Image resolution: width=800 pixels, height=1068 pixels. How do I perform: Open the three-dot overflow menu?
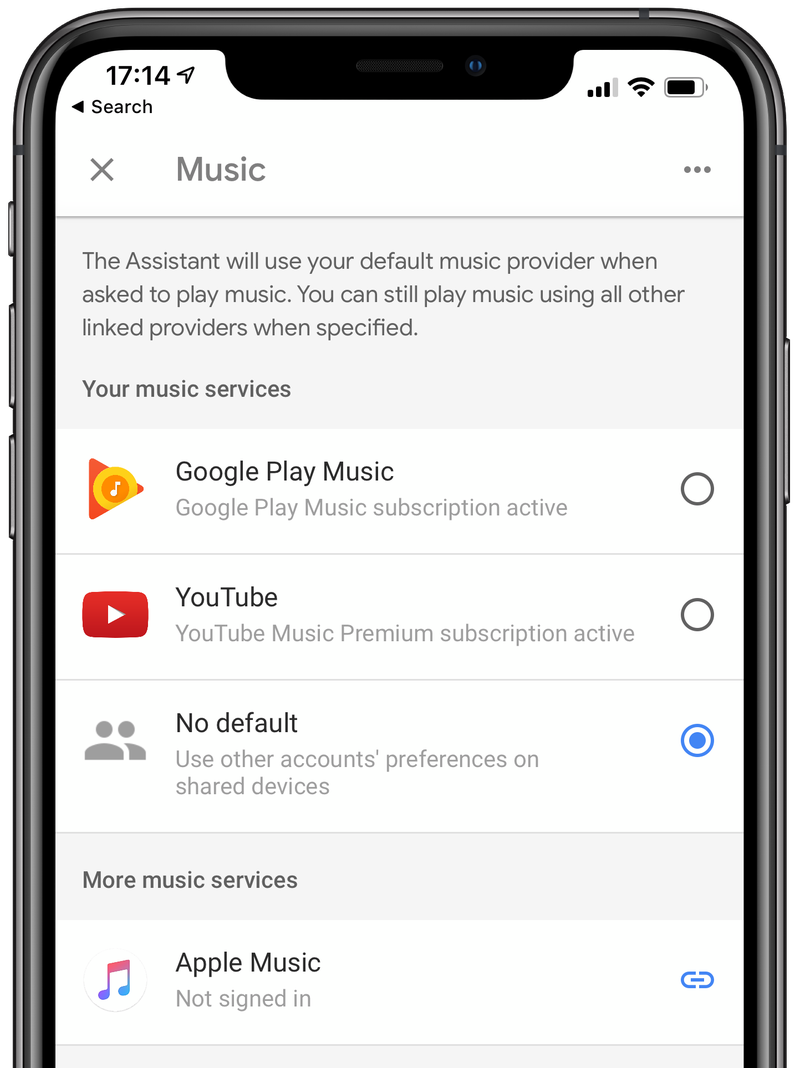point(697,170)
